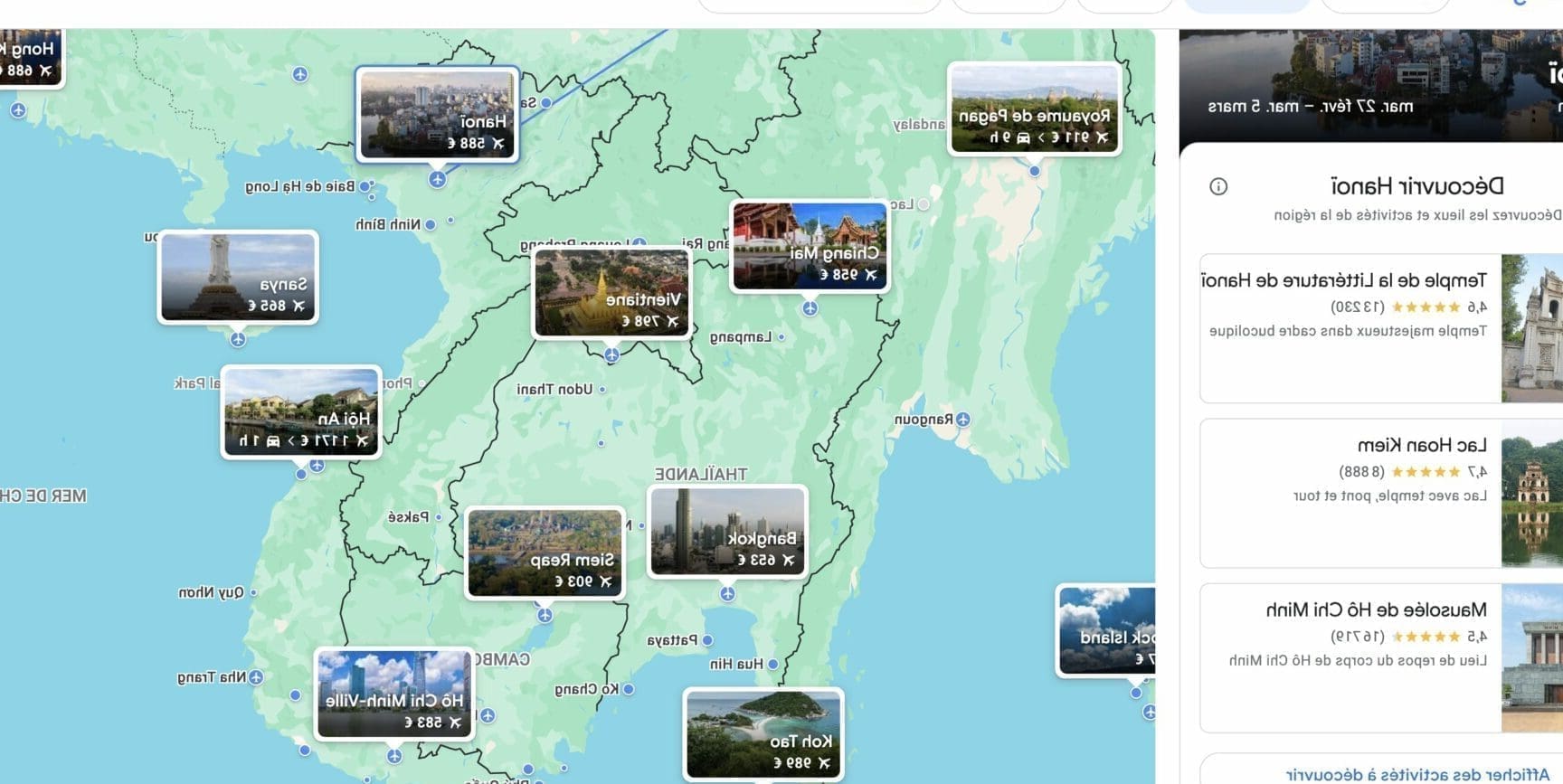Open the Hội An card
Viewport: 1563px width, 784px height.
click(301, 412)
